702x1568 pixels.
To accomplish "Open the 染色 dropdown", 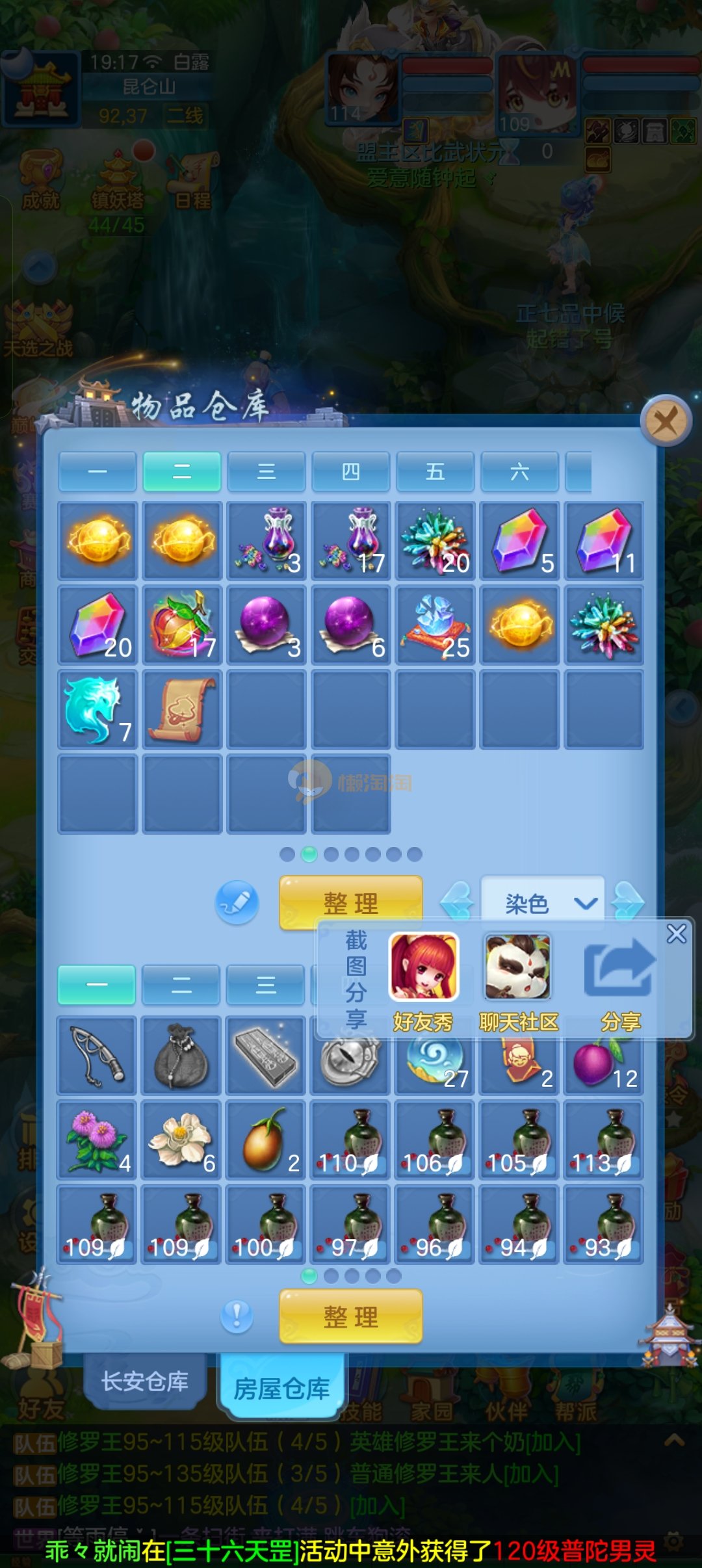I will [543, 902].
